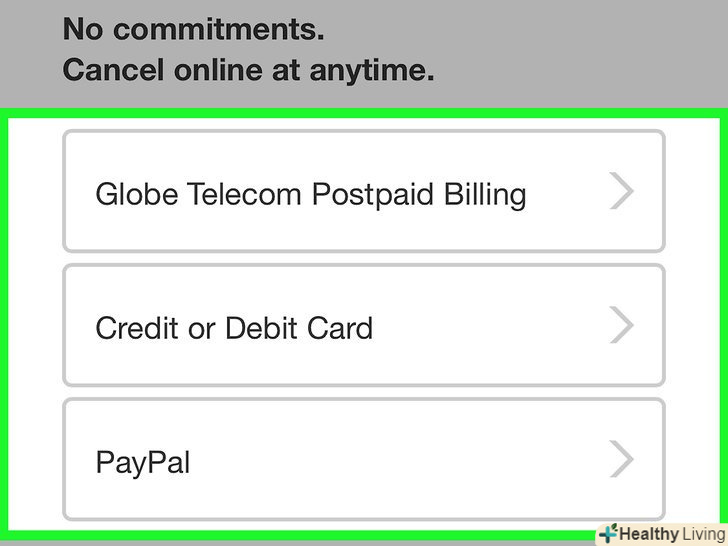Pay with PayPal
Viewport: 728px width, 546px height.
(364, 460)
